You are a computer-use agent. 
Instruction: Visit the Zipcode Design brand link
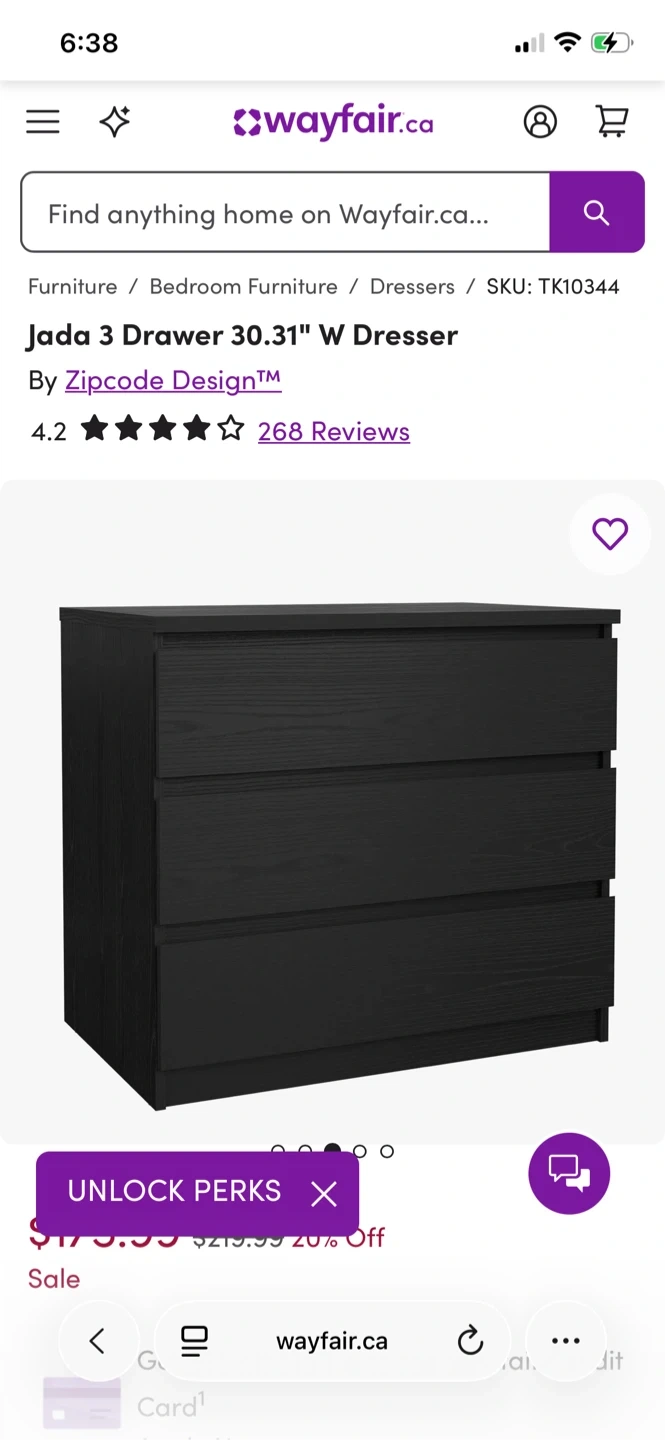coord(173,380)
